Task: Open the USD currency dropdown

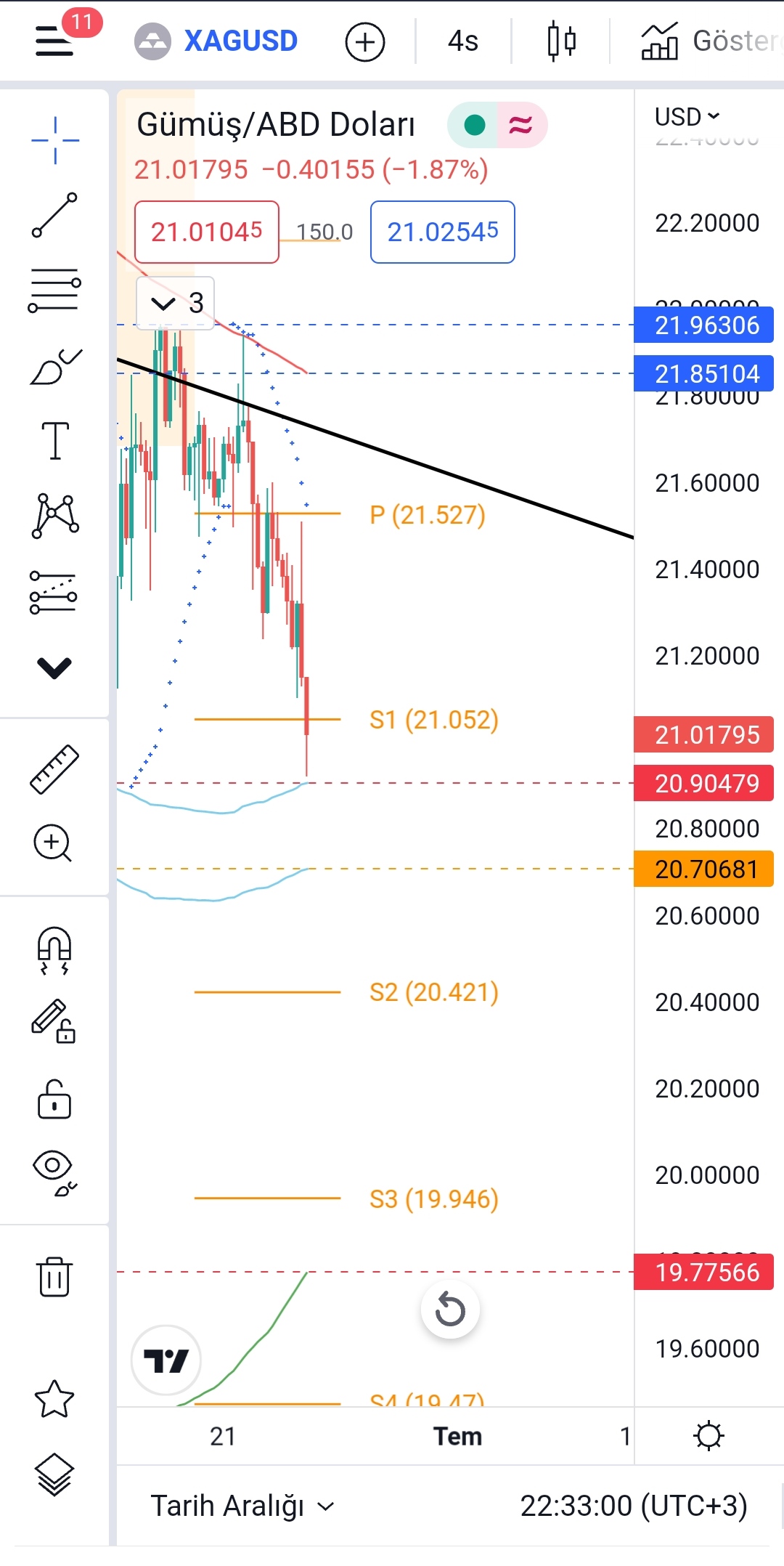Action: [x=686, y=116]
